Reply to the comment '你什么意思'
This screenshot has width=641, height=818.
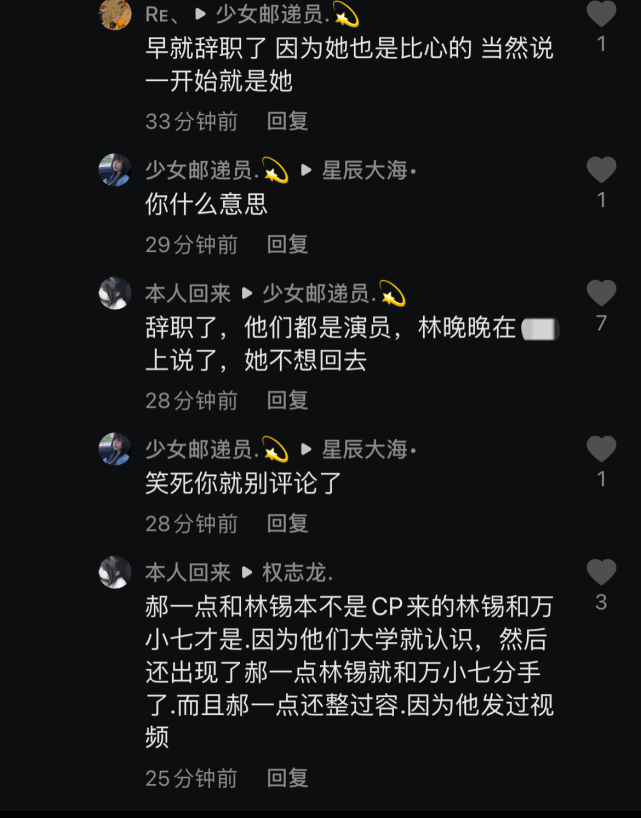(287, 244)
